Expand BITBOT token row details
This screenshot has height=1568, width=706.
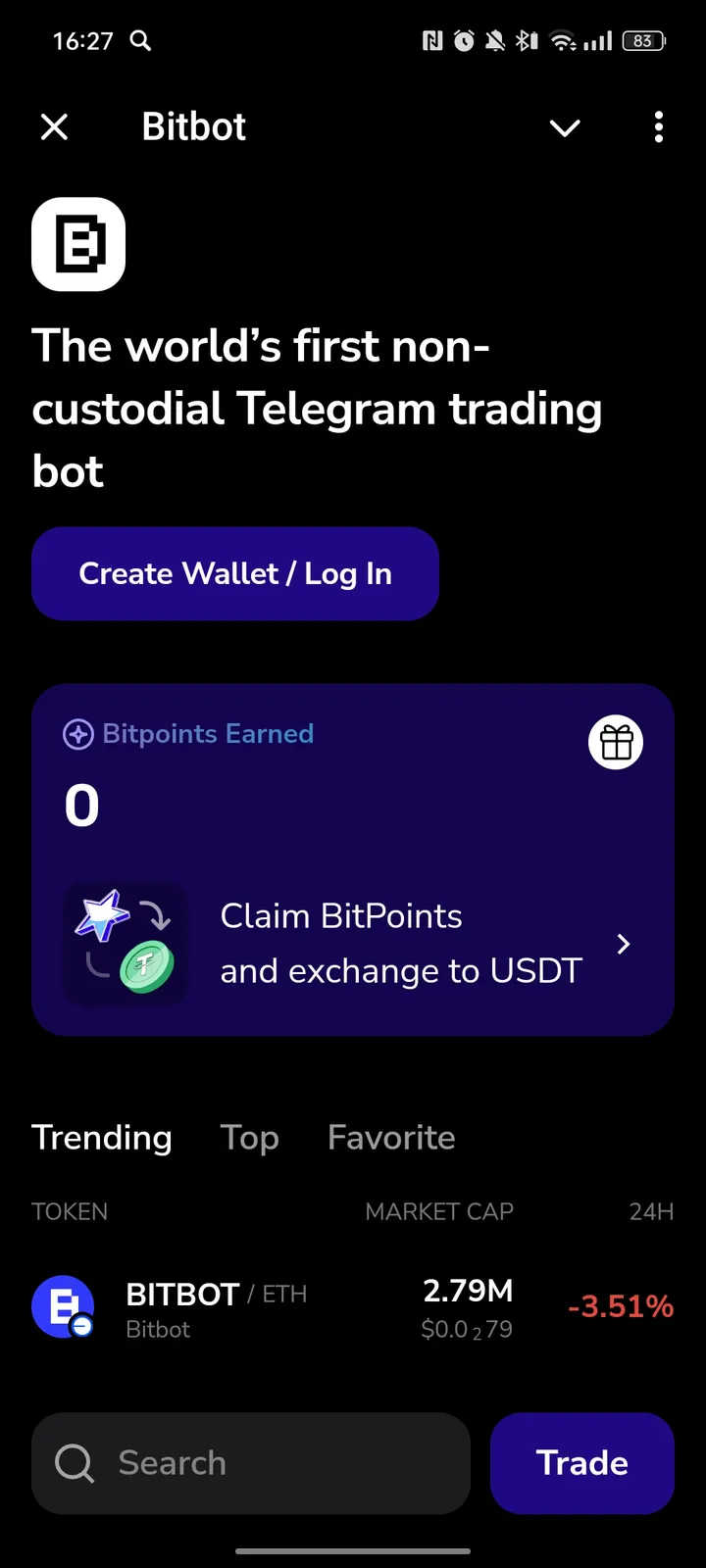[353, 1306]
